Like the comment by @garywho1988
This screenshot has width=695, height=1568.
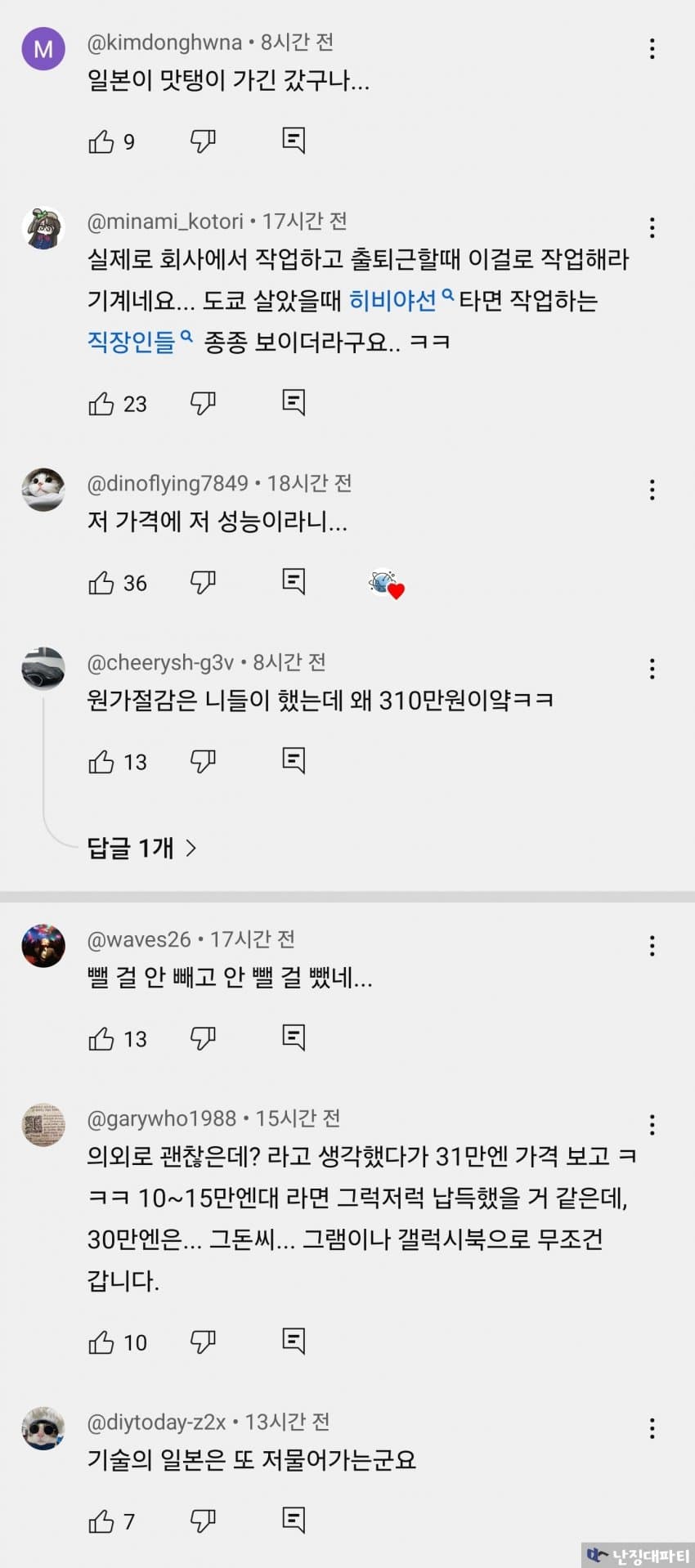coord(101,1342)
